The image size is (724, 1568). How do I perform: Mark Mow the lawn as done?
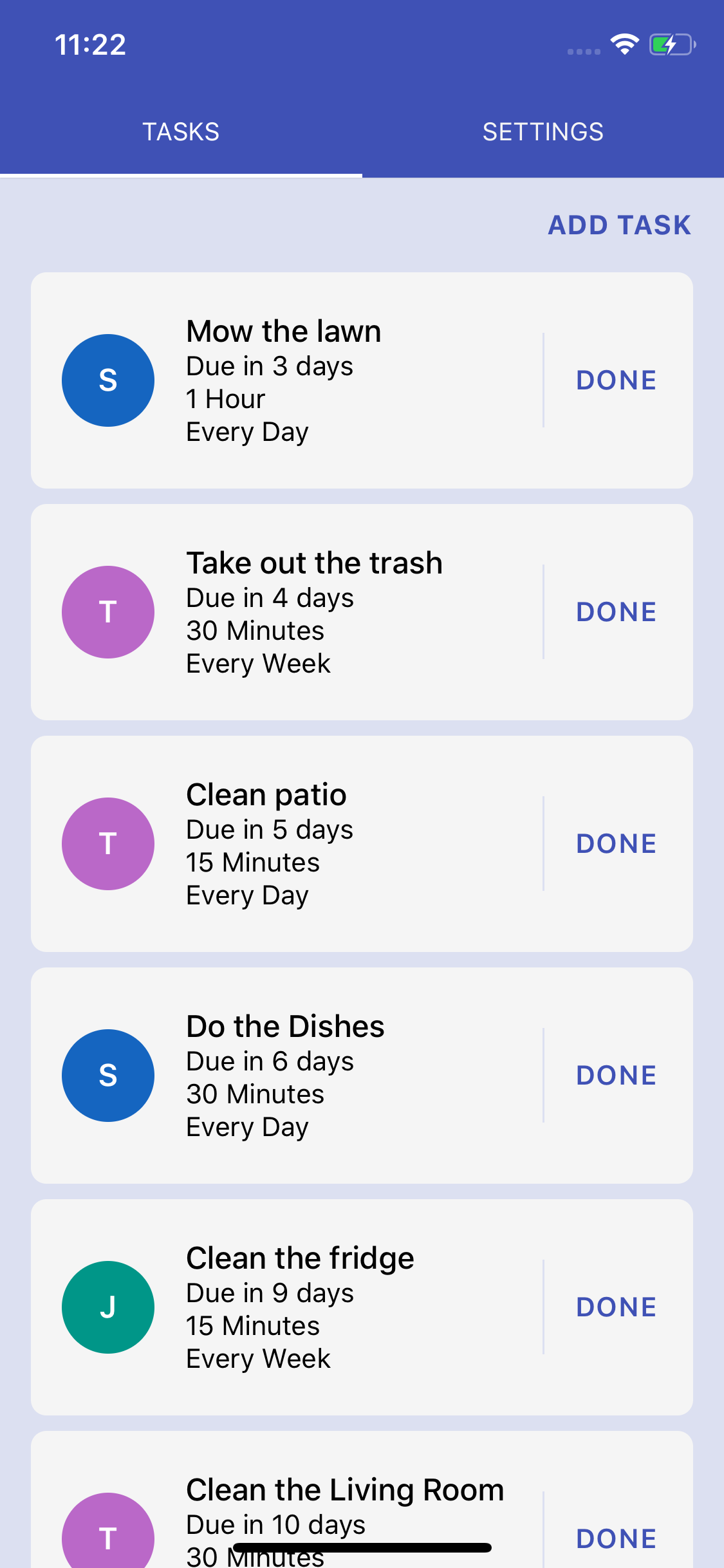tap(616, 380)
